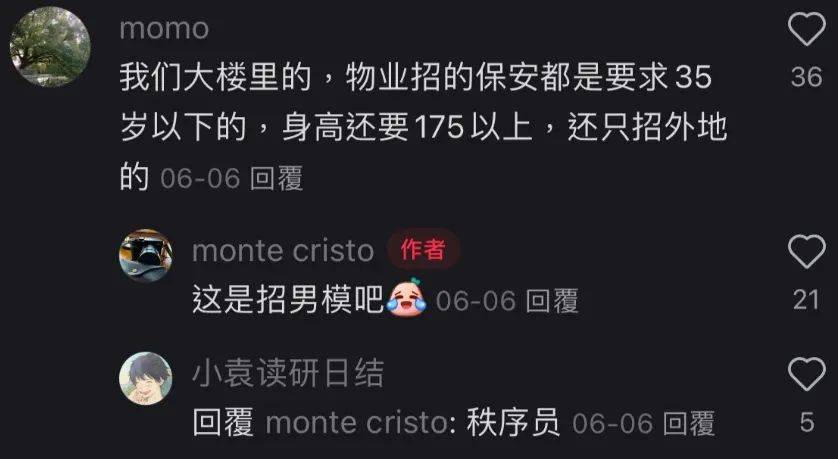The image size is (838, 459).
Task: Reply to 小袁读研日结's comment
Action: (689, 423)
